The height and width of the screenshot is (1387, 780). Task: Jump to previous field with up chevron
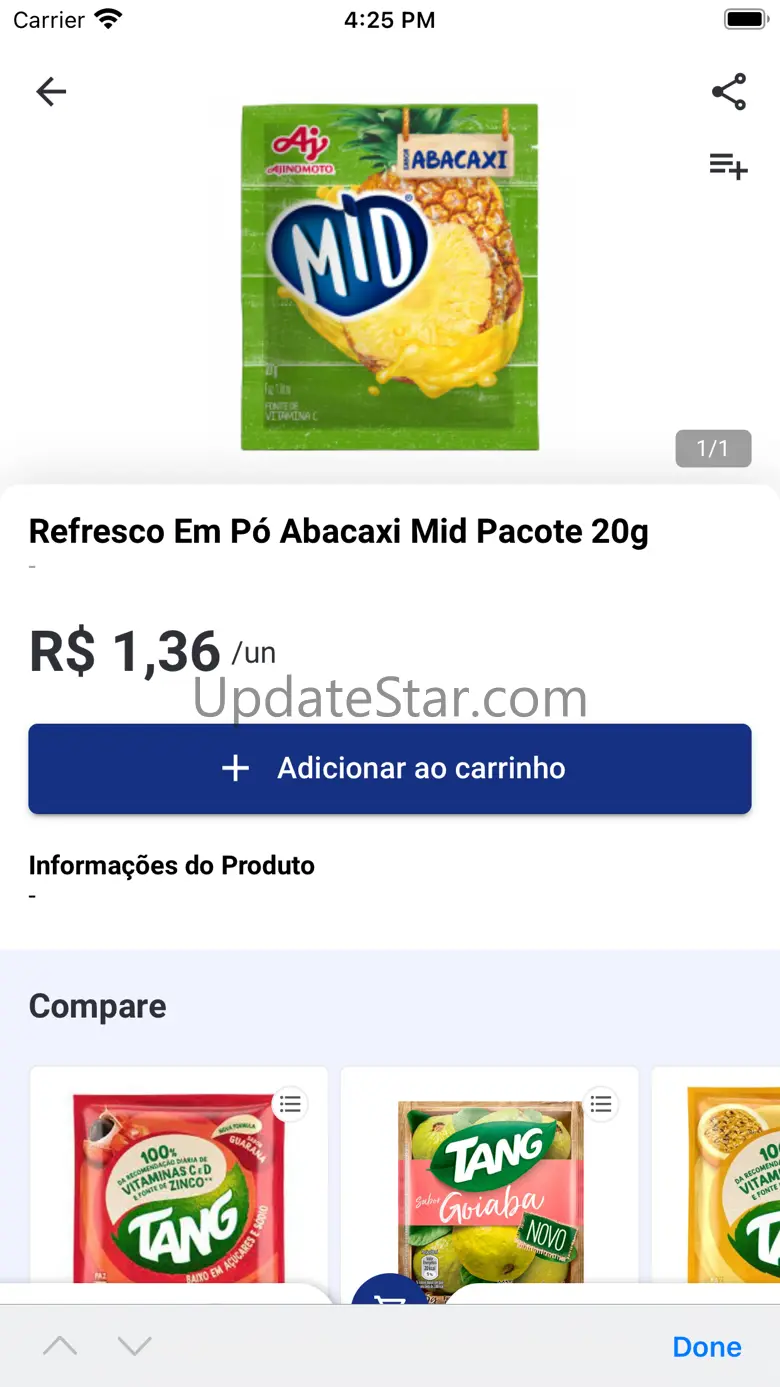click(x=60, y=1347)
